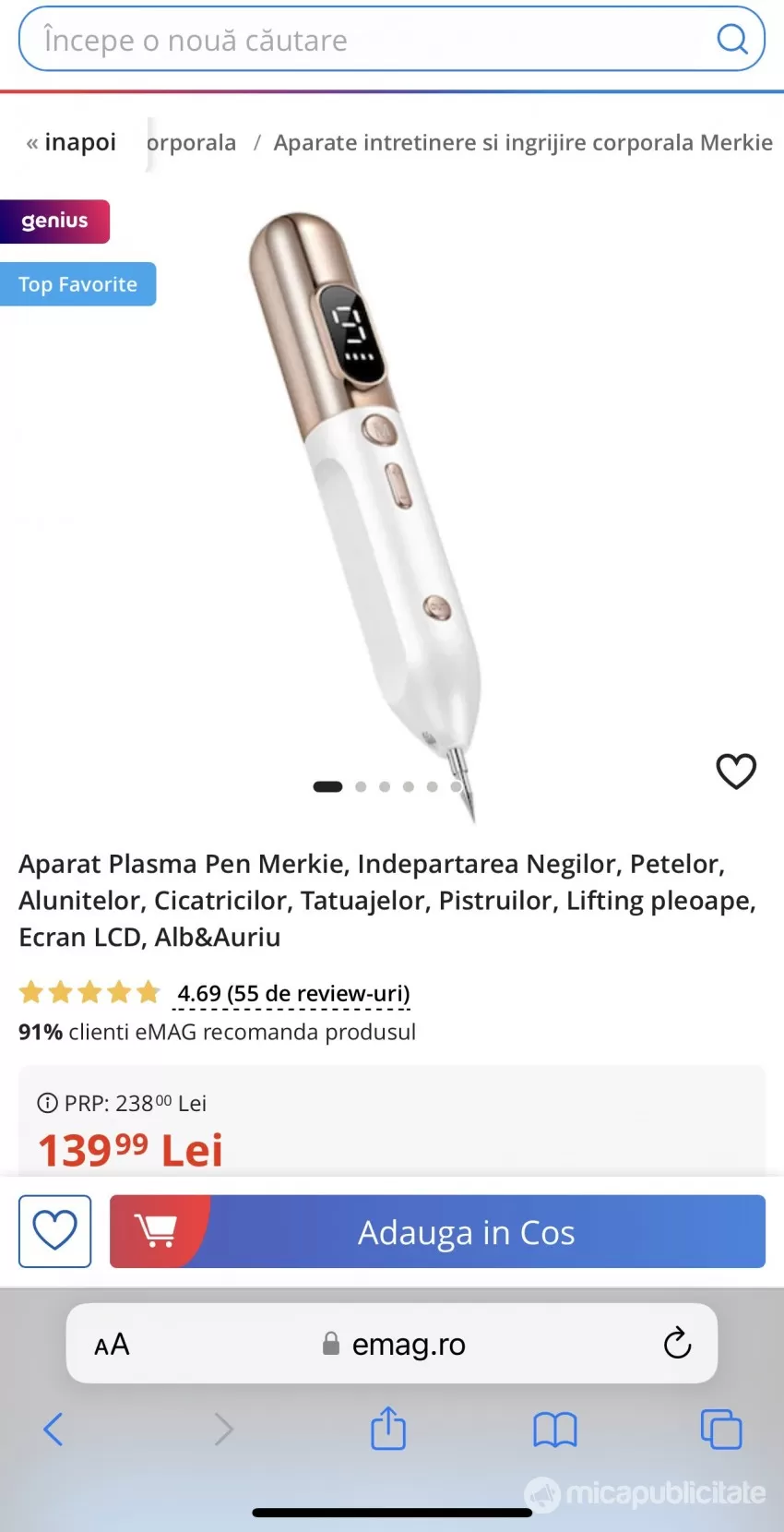Show PRP price info via info icon
The image size is (784, 1532).
[47, 1103]
